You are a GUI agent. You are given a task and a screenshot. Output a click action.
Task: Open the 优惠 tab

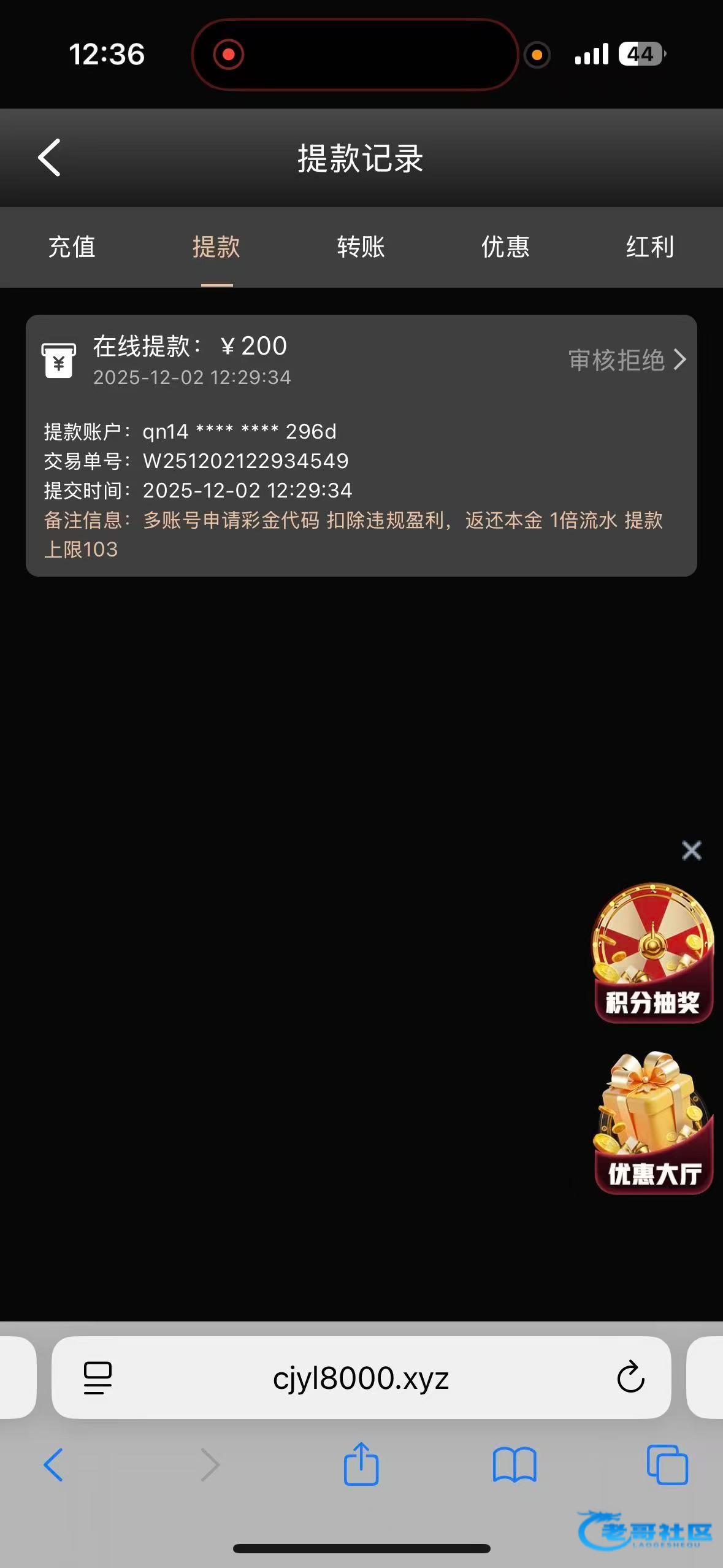tap(505, 247)
